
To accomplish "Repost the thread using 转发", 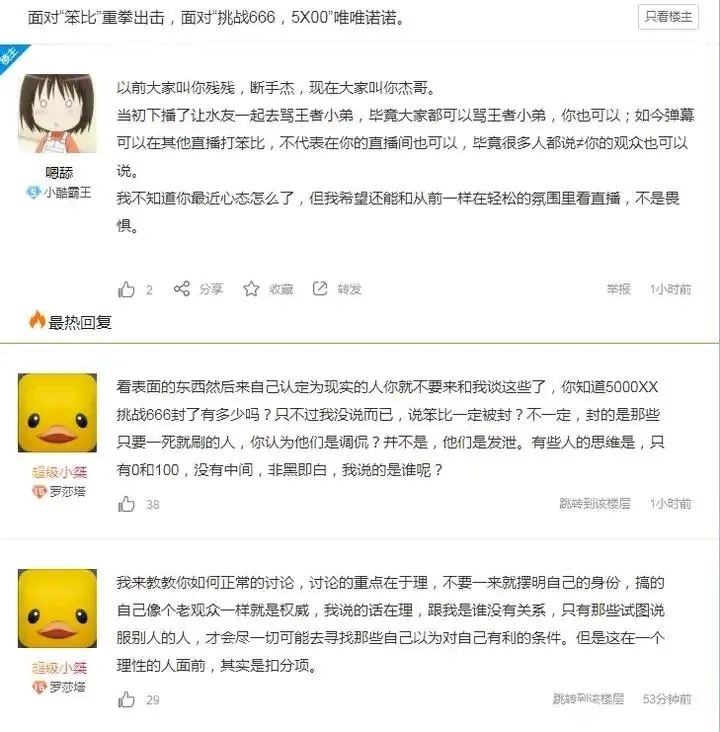I will pos(337,289).
